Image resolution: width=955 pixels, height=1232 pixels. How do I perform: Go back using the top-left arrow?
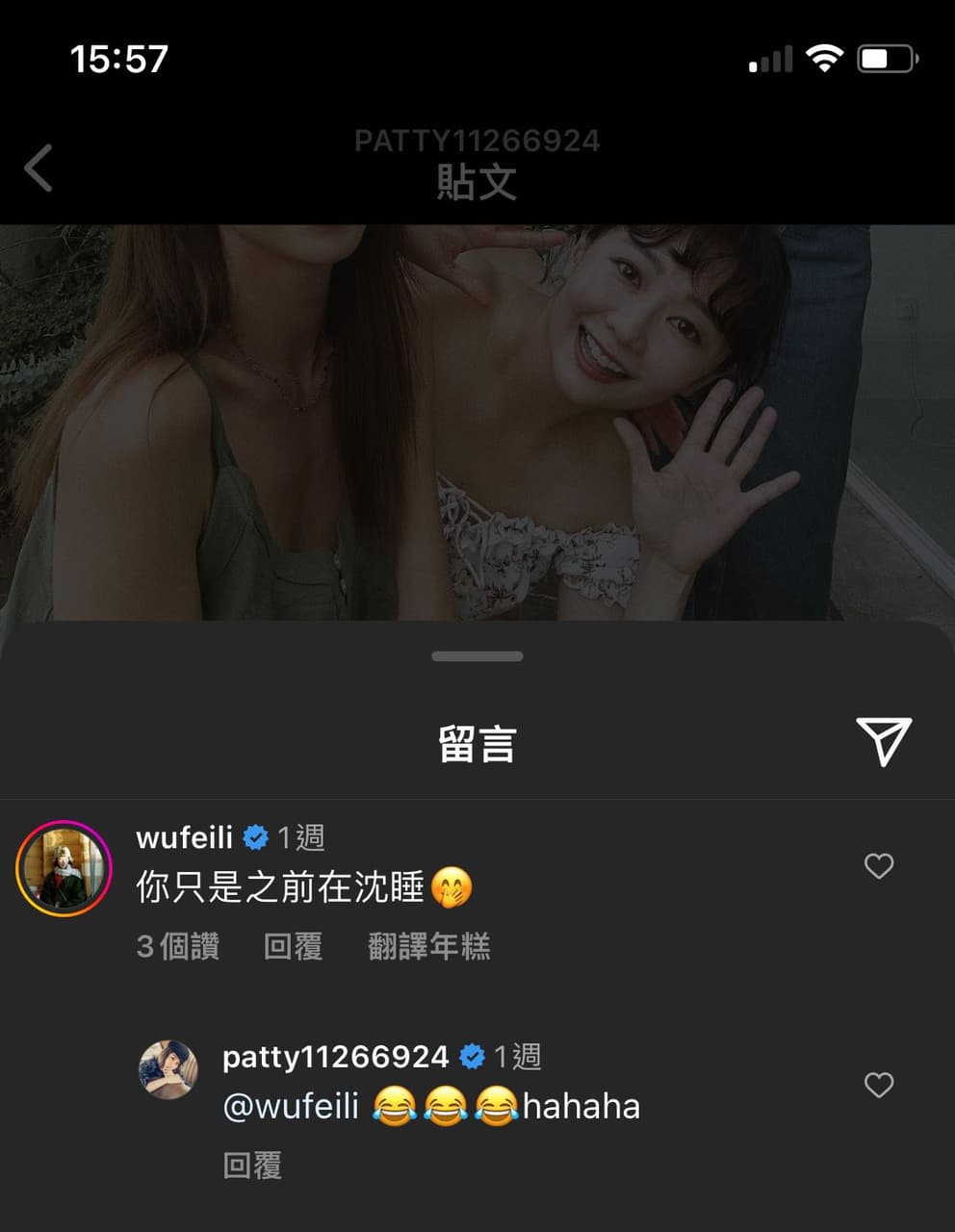(x=39, y=168)
